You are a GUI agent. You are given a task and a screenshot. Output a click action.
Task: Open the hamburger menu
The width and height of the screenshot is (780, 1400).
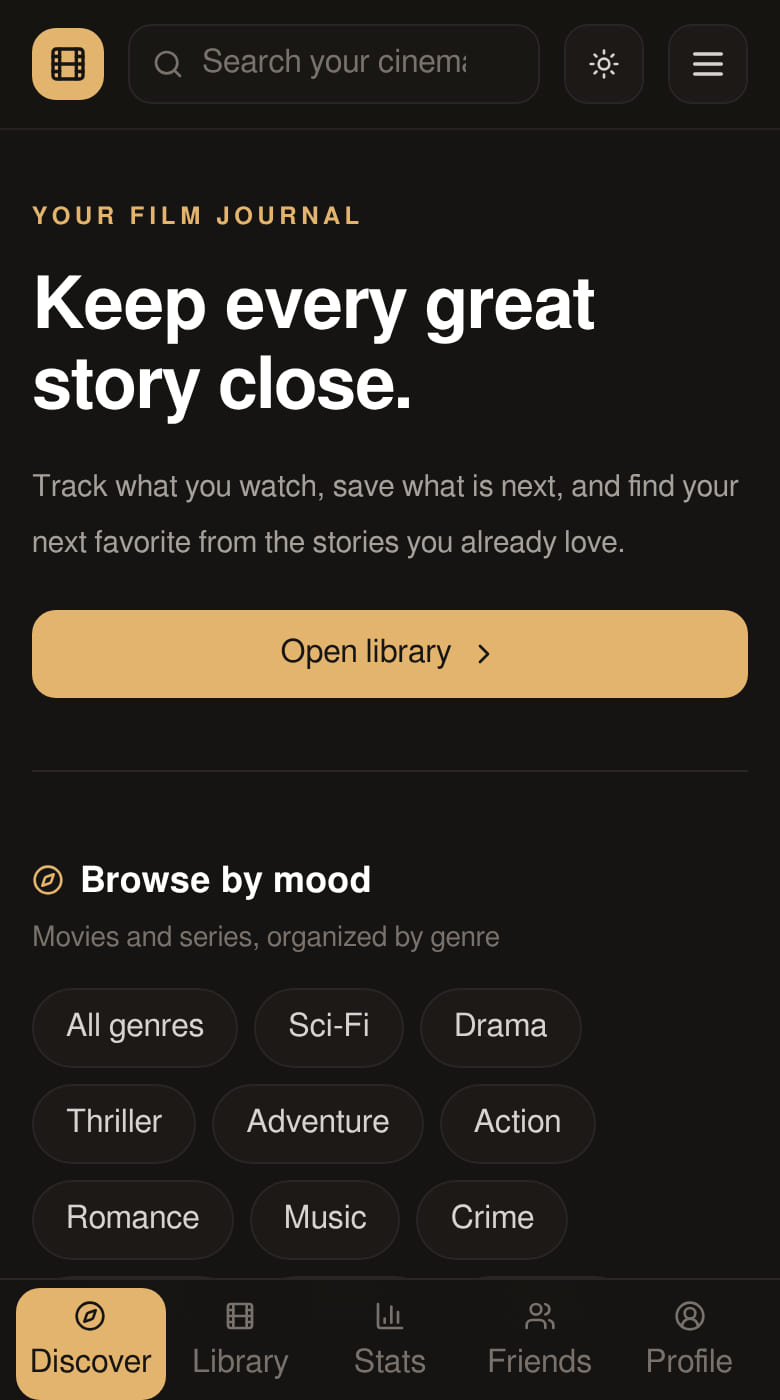coord(708,64)
